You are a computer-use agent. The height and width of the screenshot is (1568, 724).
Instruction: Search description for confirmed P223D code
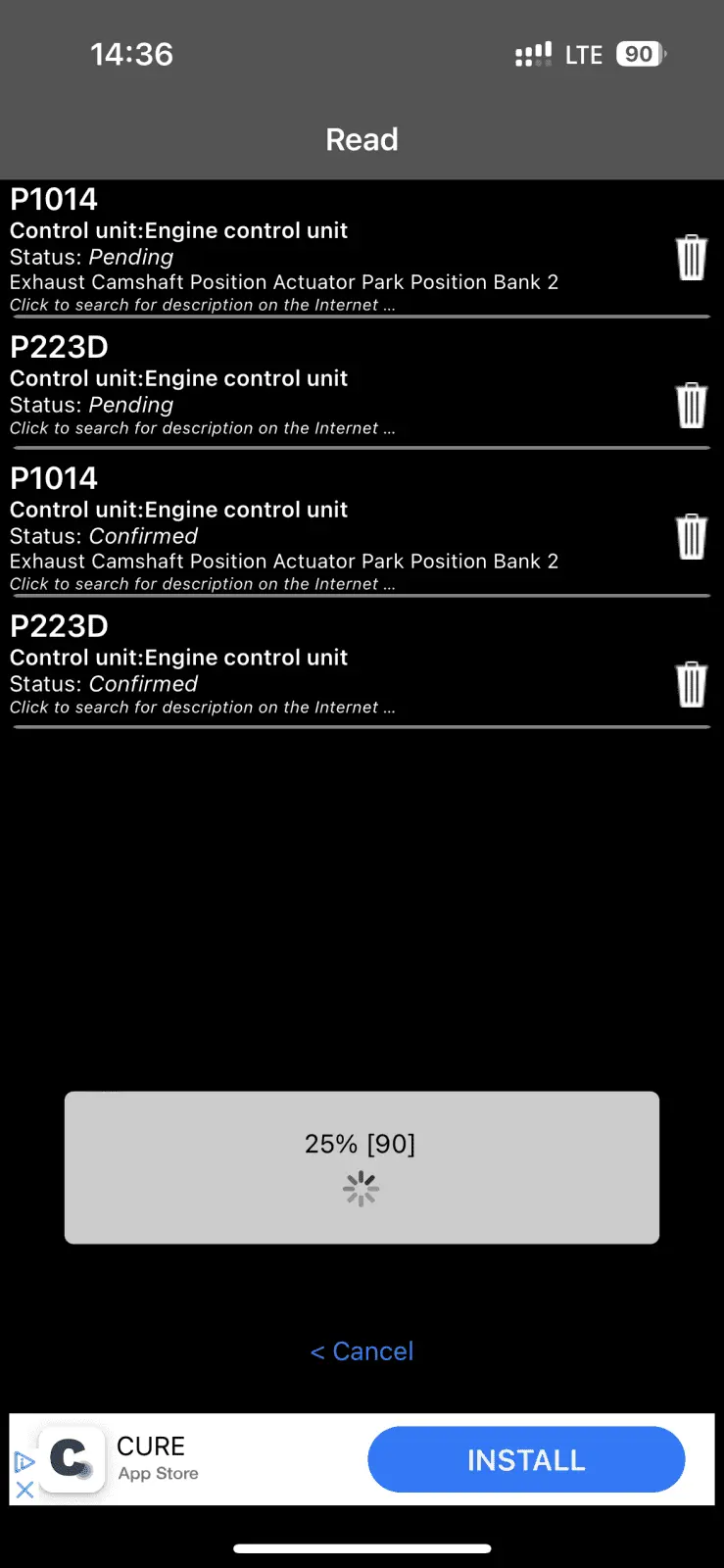tap(202, 708)
